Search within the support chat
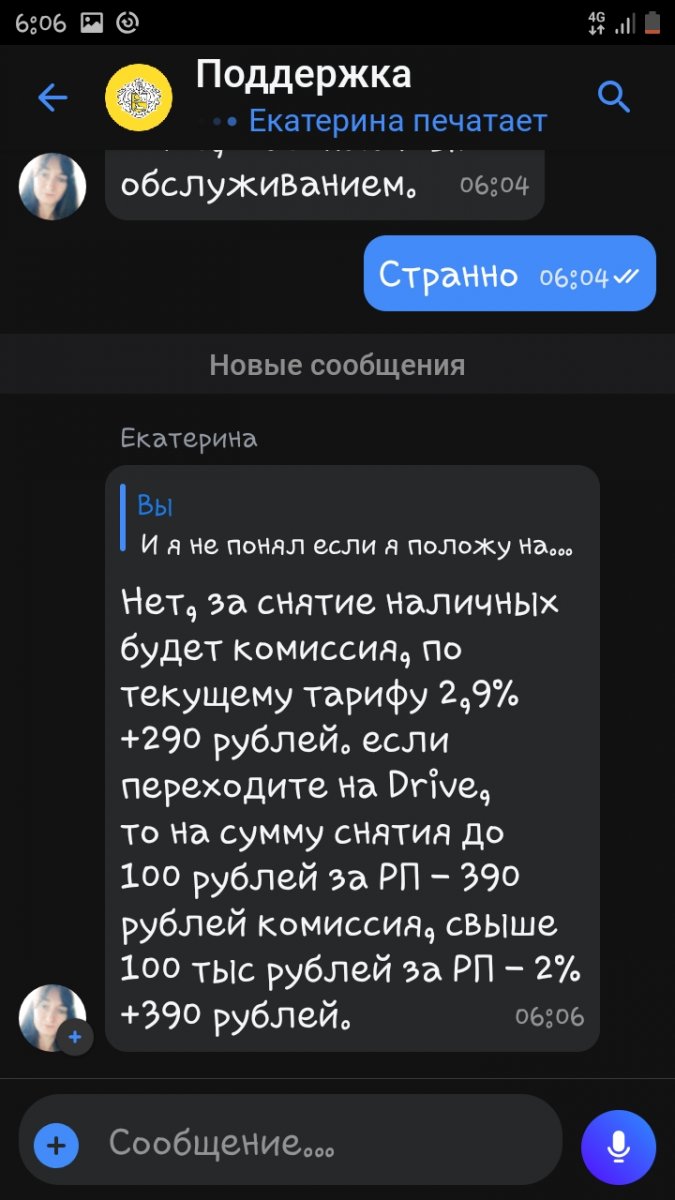The height and width of the screenshot is (1200, 675). [613, 97]
